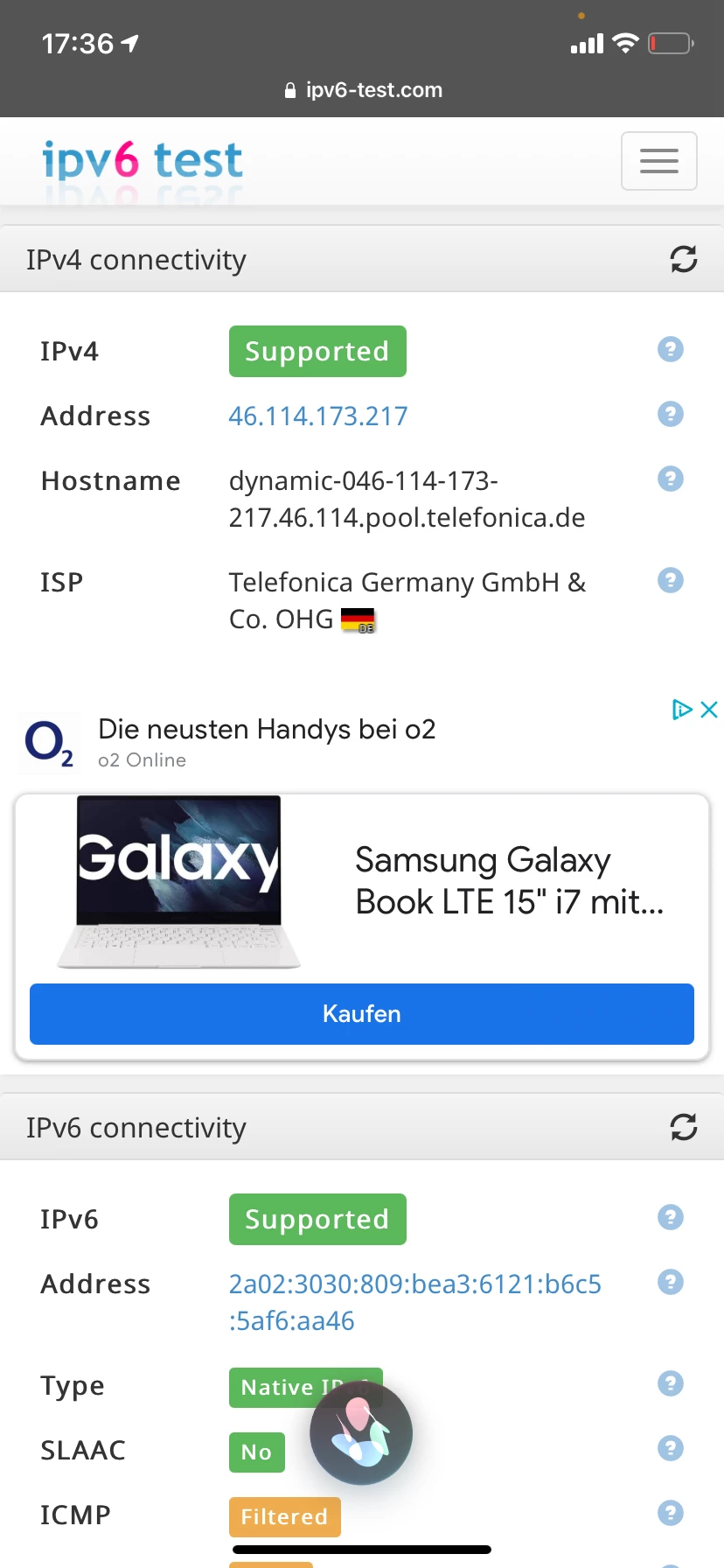
Task: Tap the Kaufen button in the ad
Action: point(362,1013)
